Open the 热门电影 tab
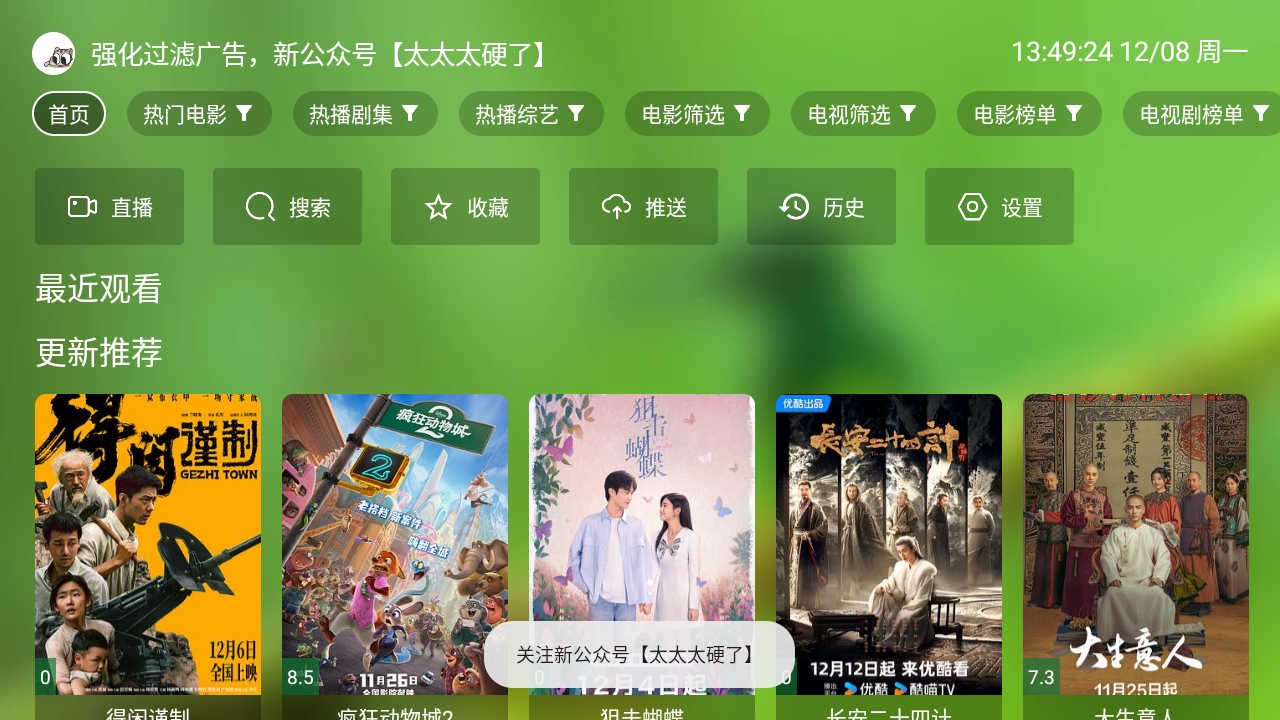Viewport: 1280px width, 720px height. (199, 114)
